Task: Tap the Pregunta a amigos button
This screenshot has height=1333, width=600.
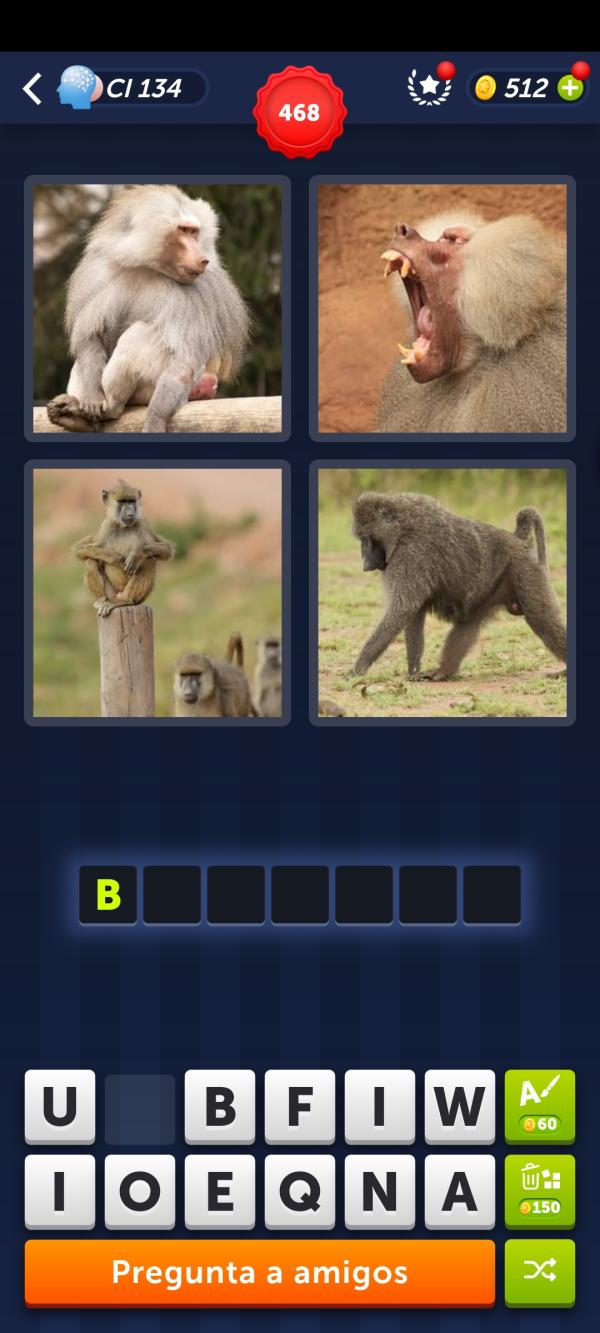Action: tap(260, 1272)
